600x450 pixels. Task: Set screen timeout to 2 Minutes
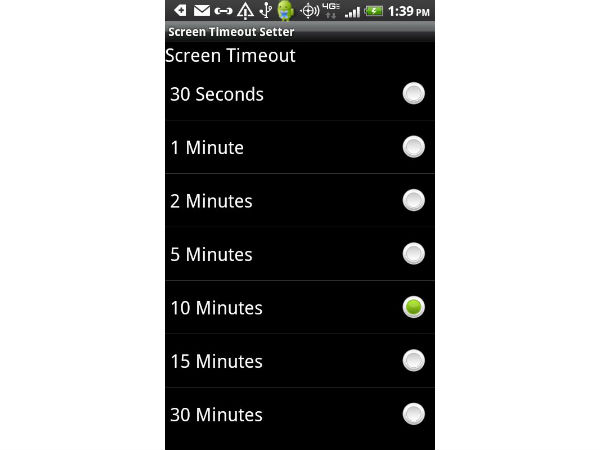(x=413, y=201)
